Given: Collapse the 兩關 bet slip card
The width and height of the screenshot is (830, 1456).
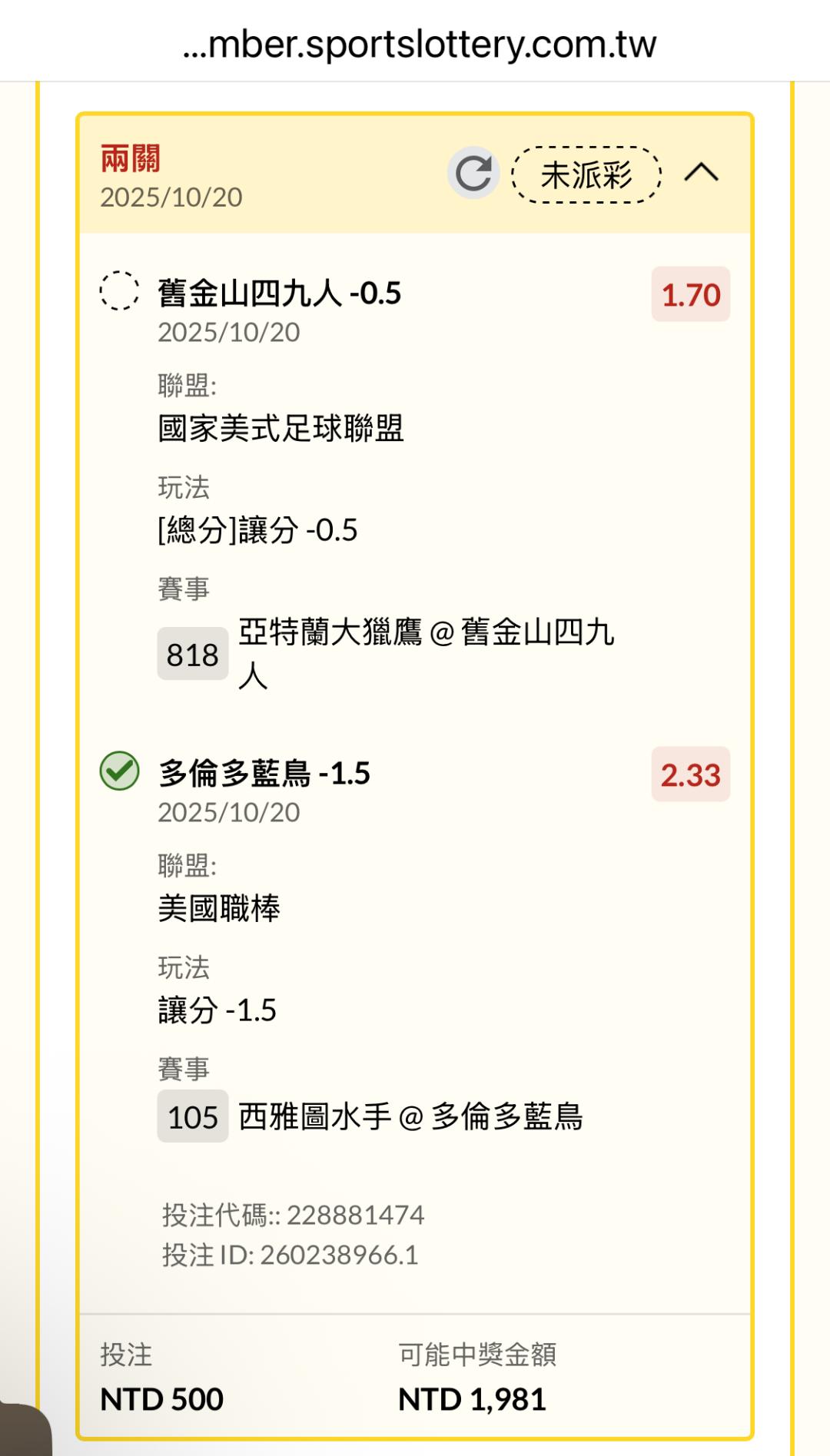Looking at the screenshot, I should coord(701,172).
